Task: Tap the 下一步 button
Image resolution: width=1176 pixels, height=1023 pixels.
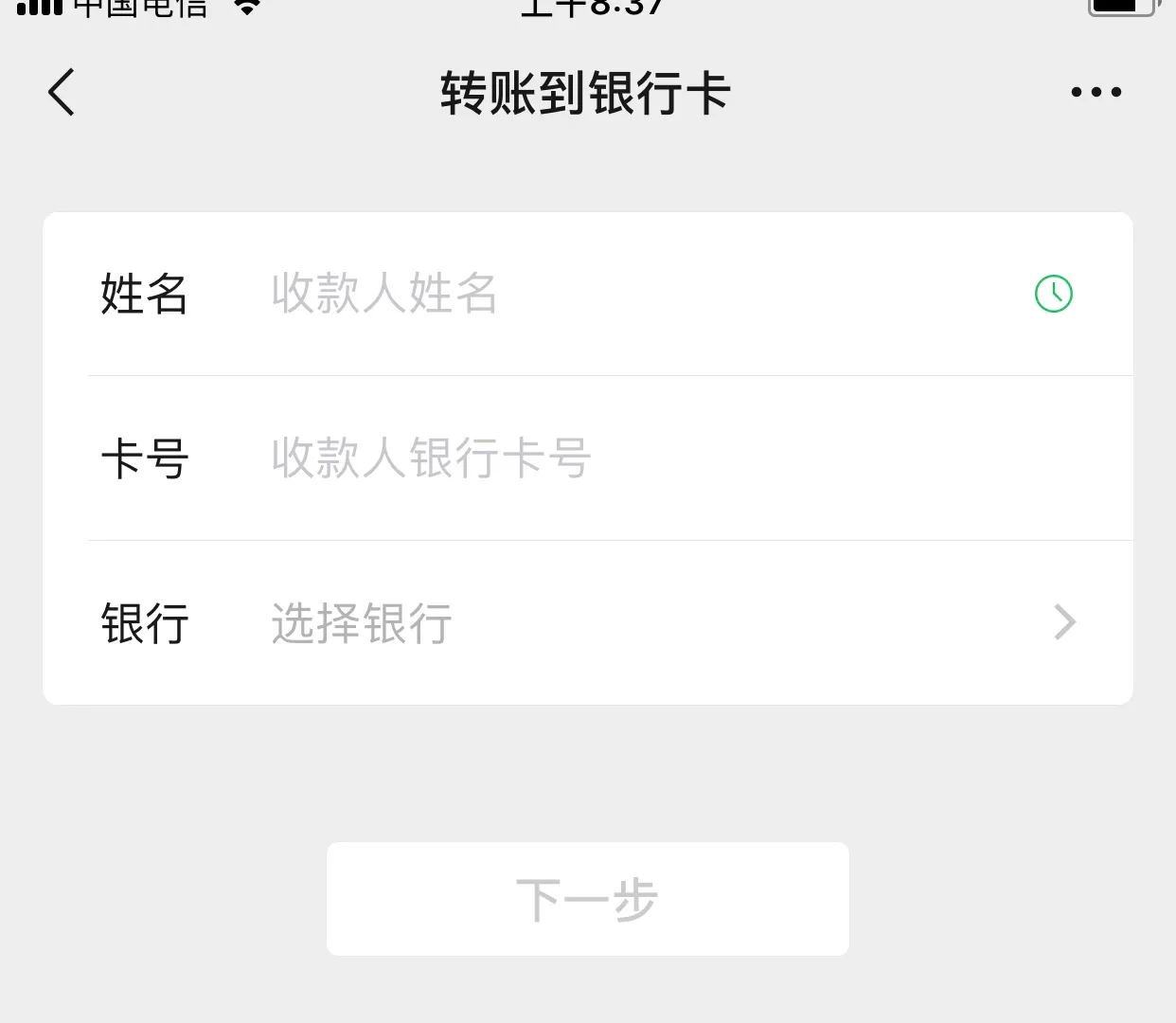Action: point(587,898)
